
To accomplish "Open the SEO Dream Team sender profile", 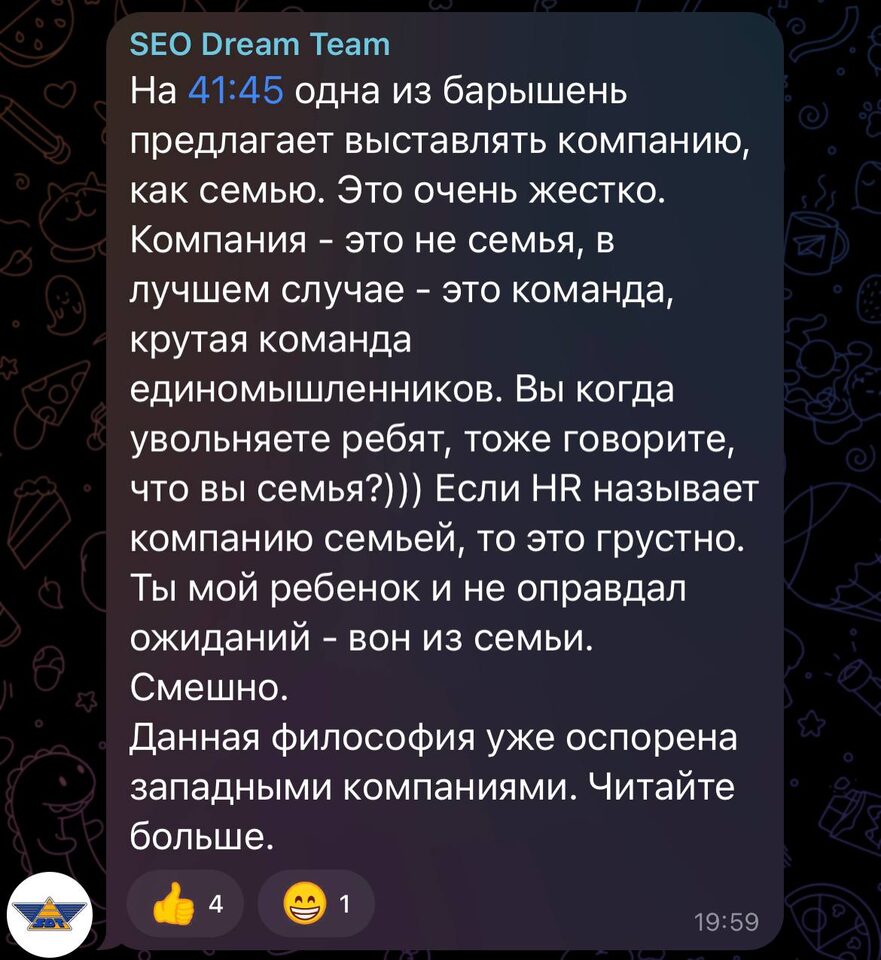I will tap(259, 45).
